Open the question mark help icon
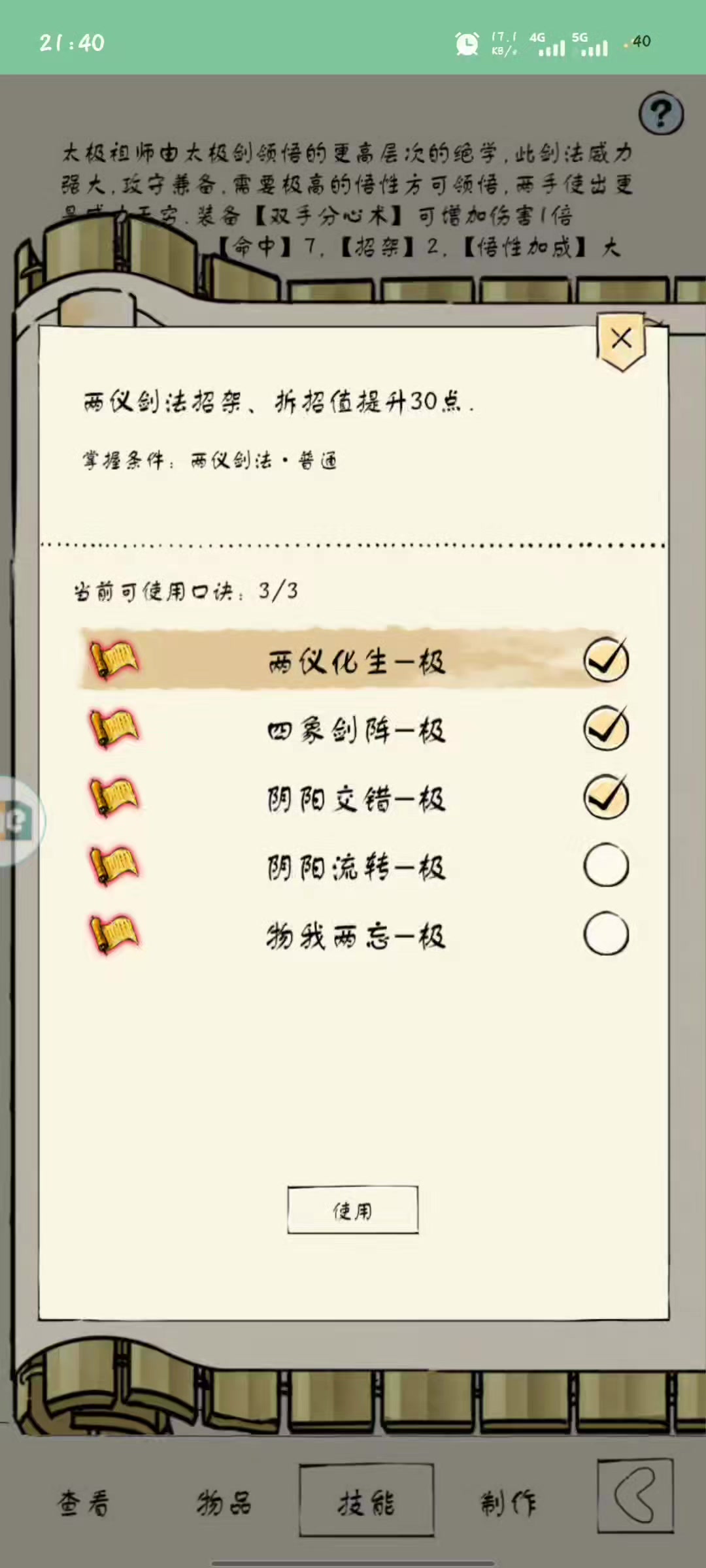 [x=661, y=114]
